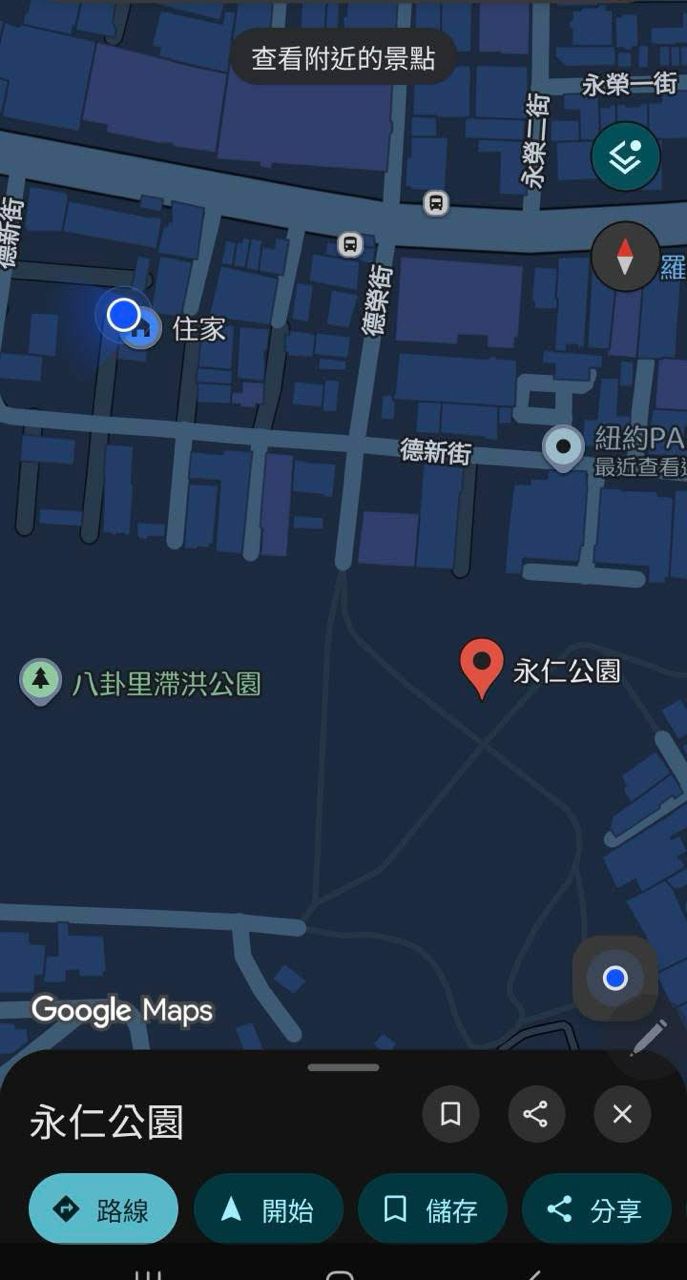Get directions with the 路線 button
Image resolution: width=687 pixels, height=1280 pixels.
103,1210
